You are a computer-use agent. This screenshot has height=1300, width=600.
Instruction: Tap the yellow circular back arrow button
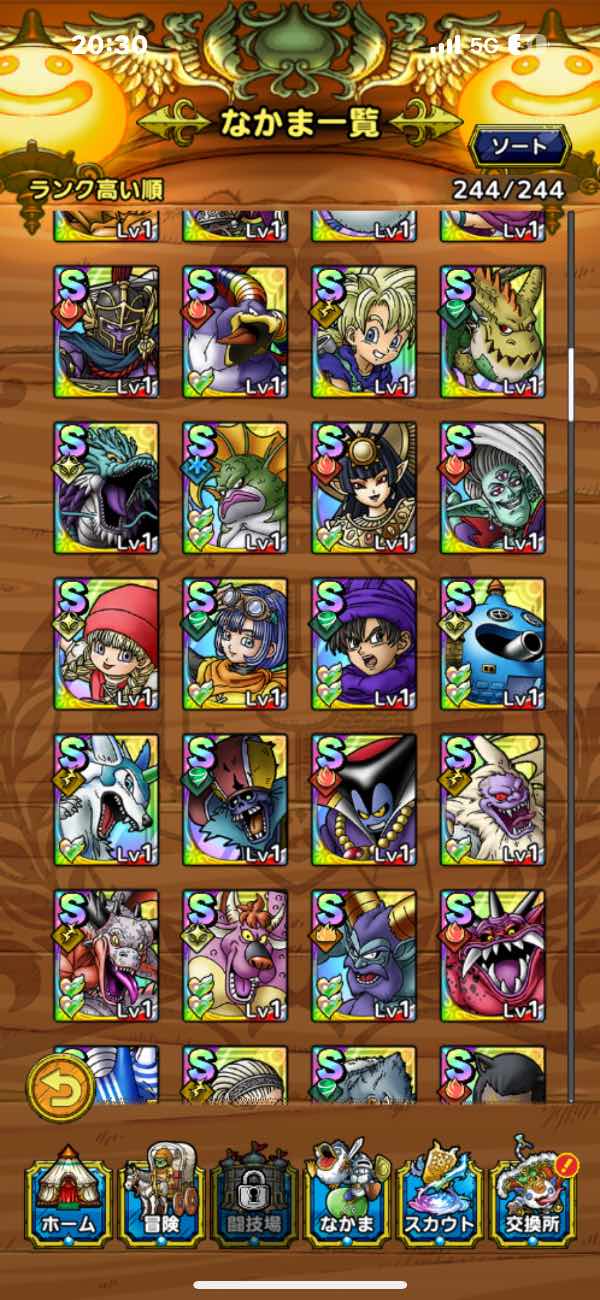[60, 1087]
